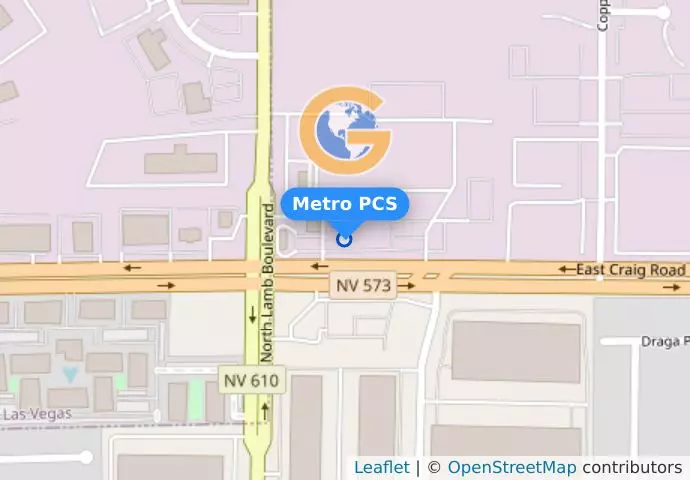This screenshot has height=480, width=690.
Task: Open the Leaflet attribution link
Action: point(381,467)
